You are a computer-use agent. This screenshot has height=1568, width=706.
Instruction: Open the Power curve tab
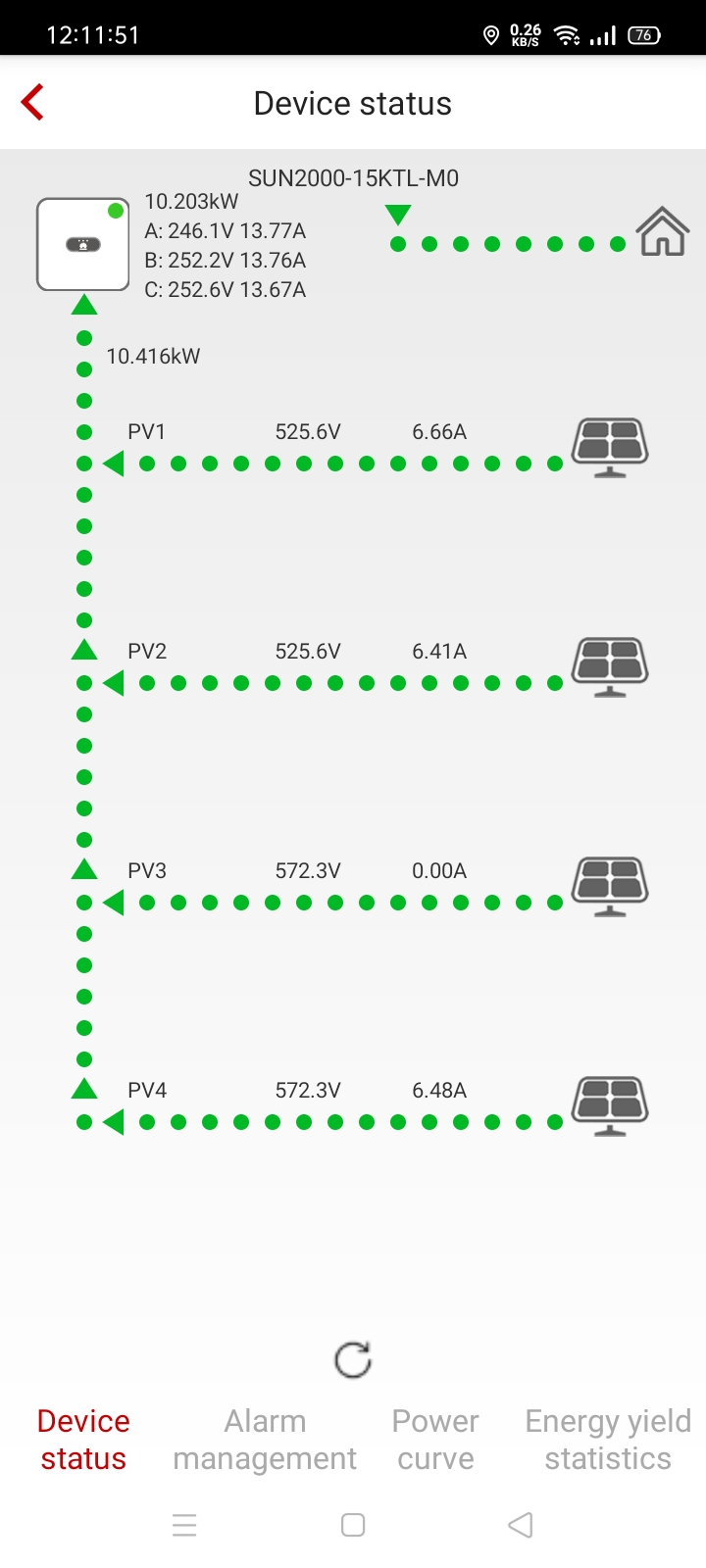click(435, 1440)
